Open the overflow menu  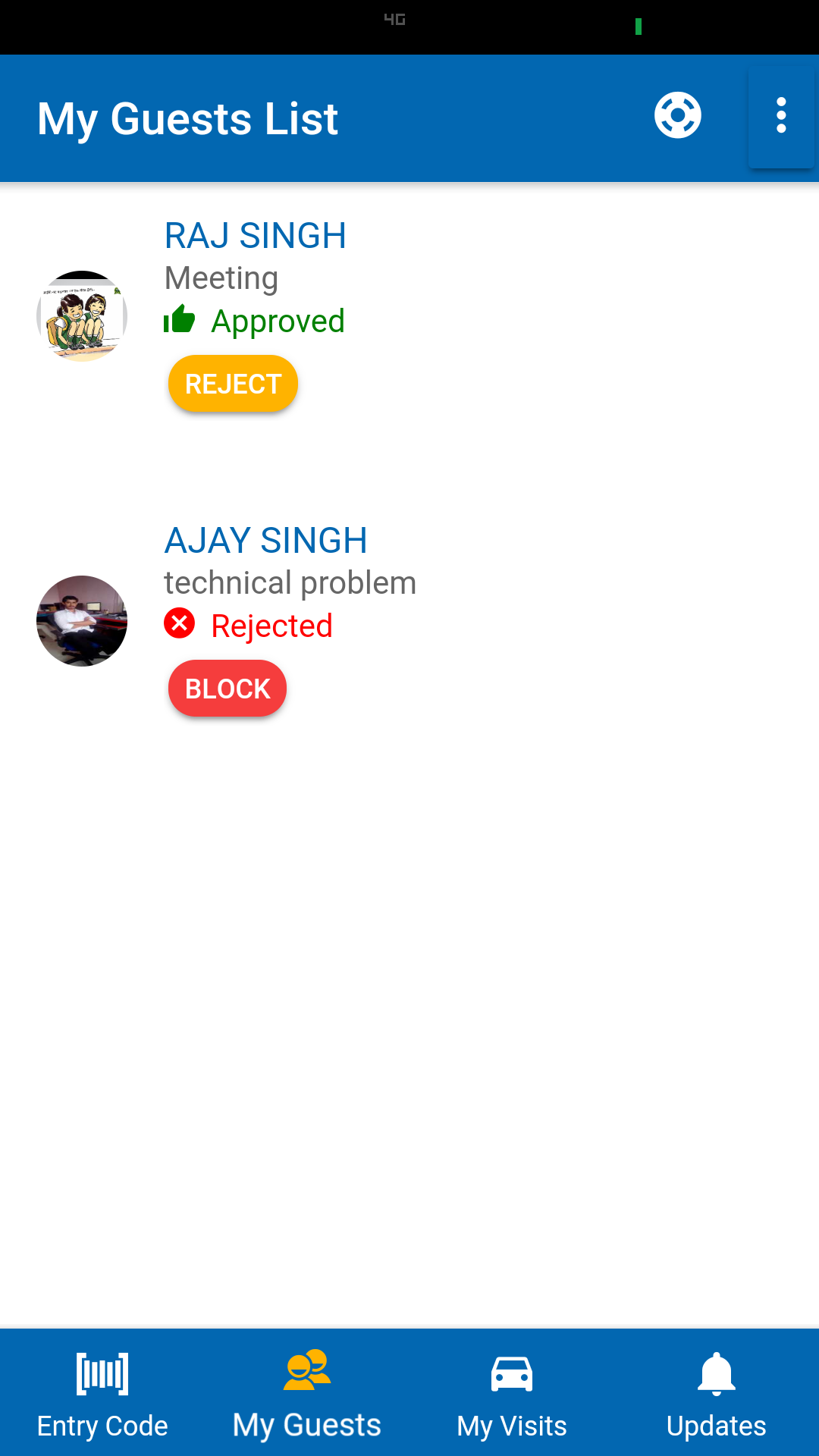(781, 116)
